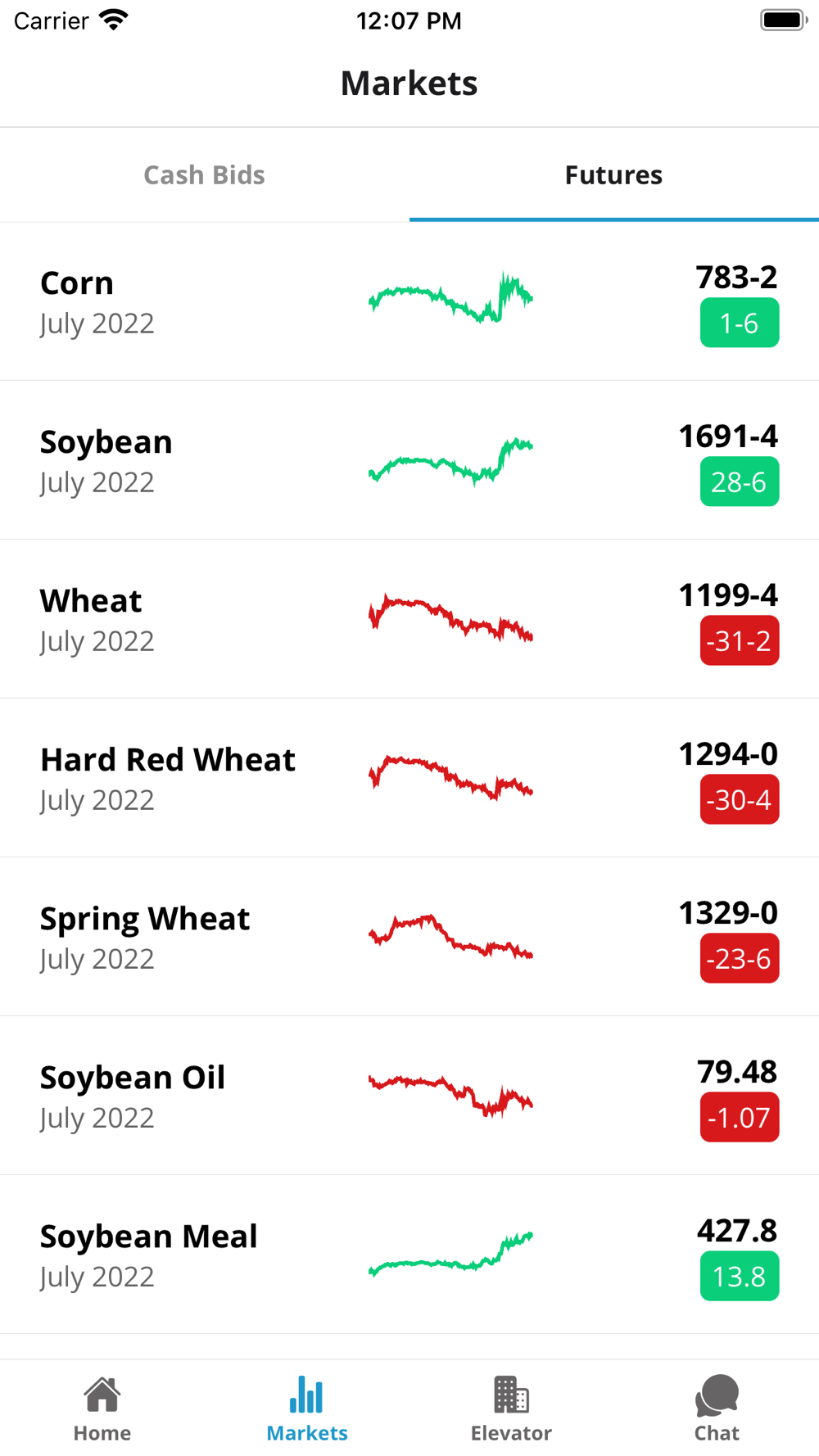Open Spring Wheat July 2022 futures
The image size is (819, 1456).
[x=409, y=937]
